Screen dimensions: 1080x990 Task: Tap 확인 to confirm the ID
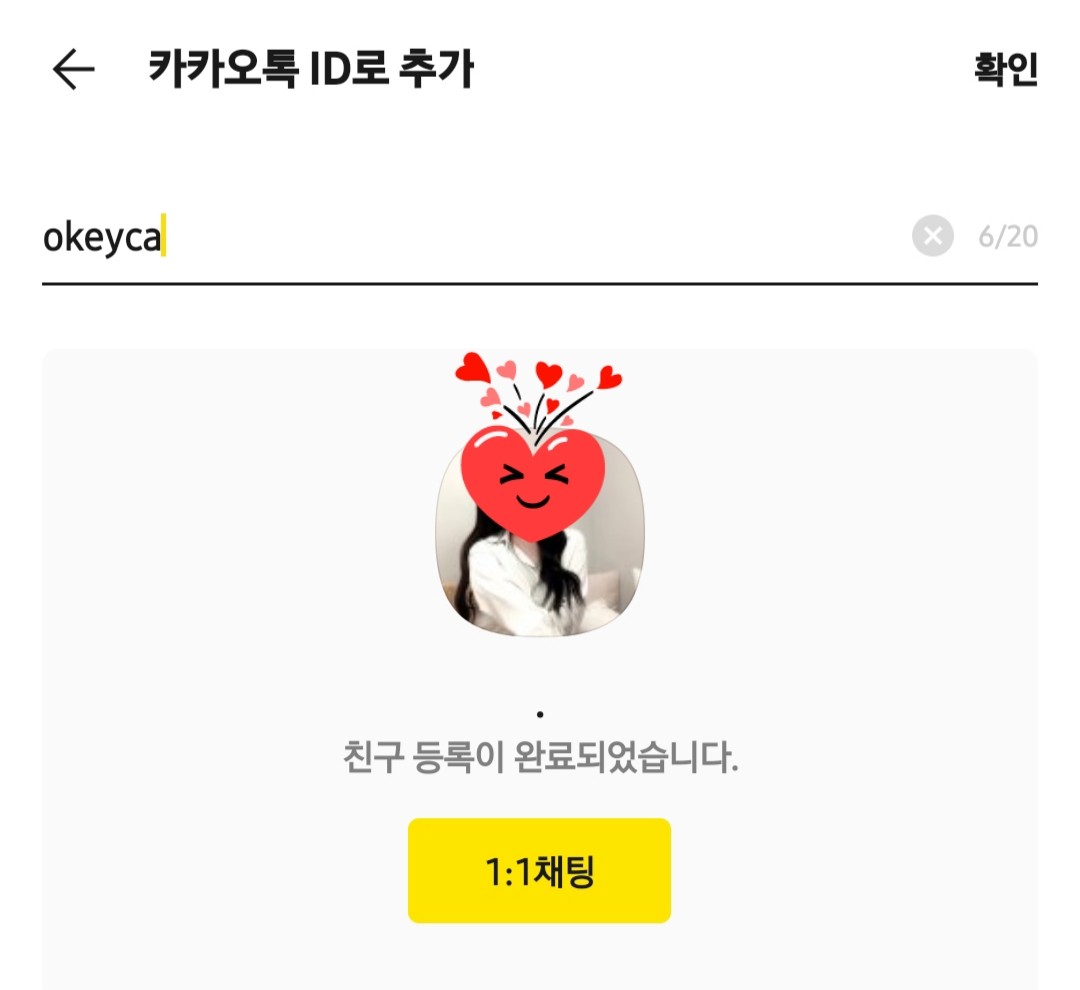pyautogui.click(x=1006, y=71)
